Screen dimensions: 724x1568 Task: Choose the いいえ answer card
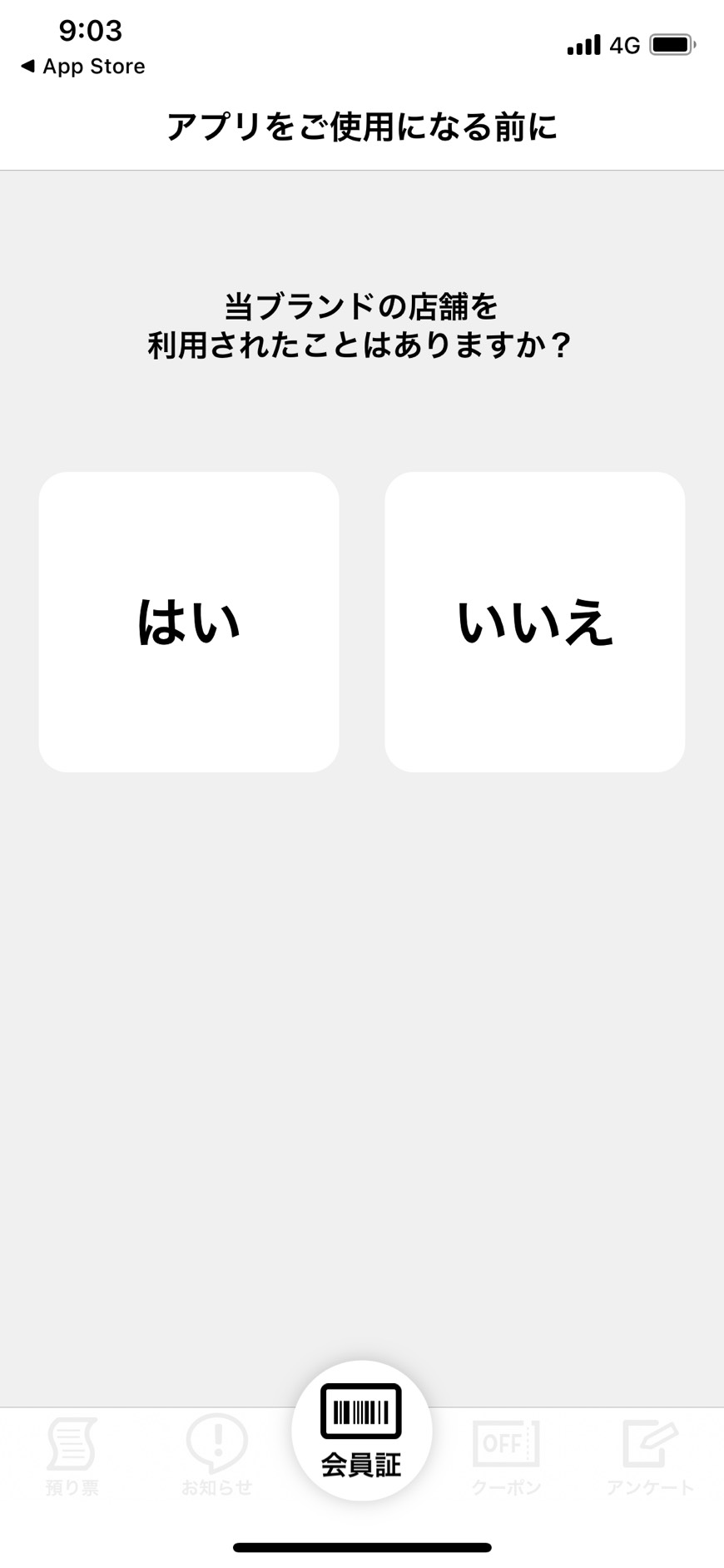pyautogui.click(x=535, y=622)
